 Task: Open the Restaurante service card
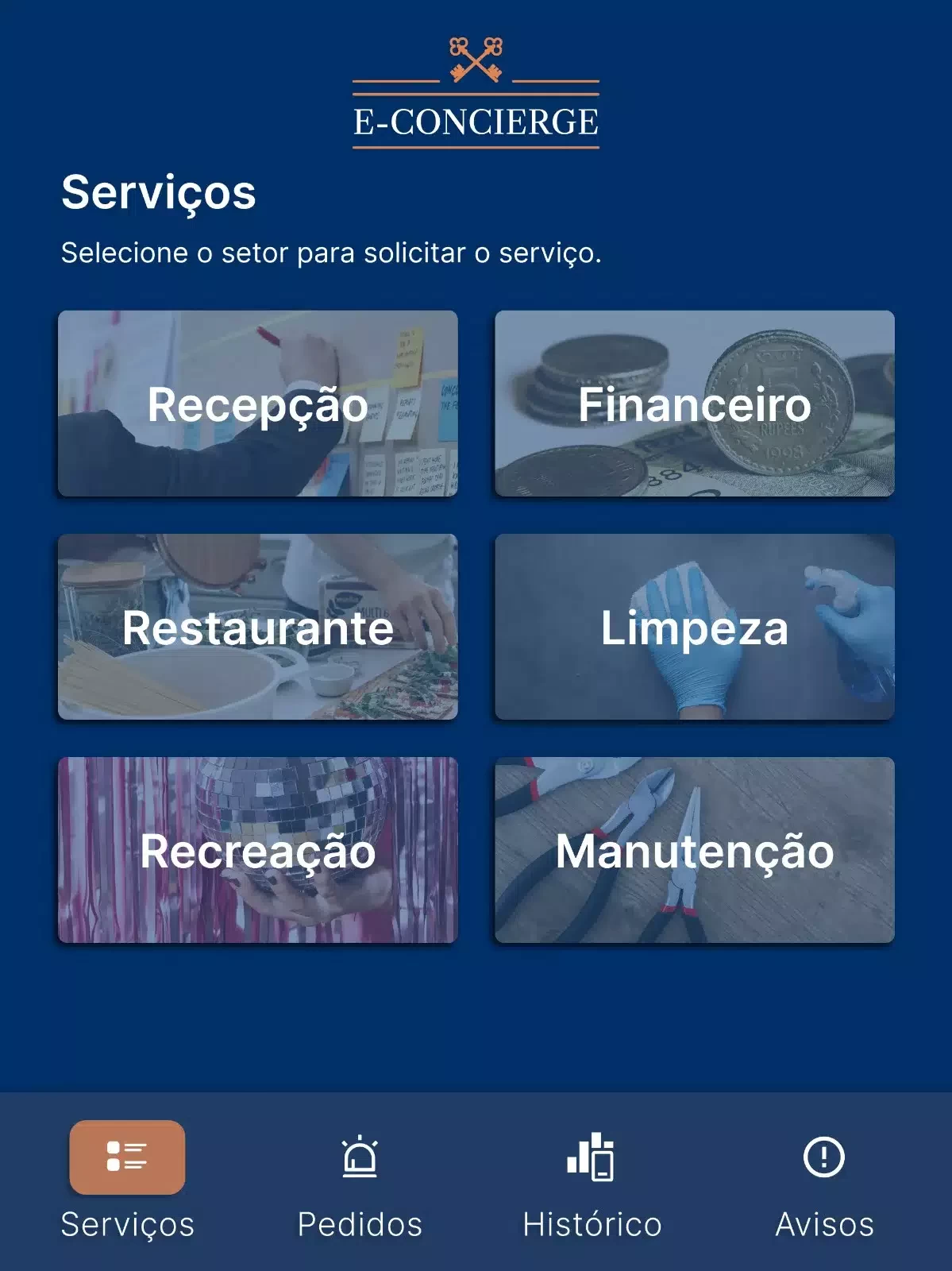pyautogui.click(x=257, y=627)
